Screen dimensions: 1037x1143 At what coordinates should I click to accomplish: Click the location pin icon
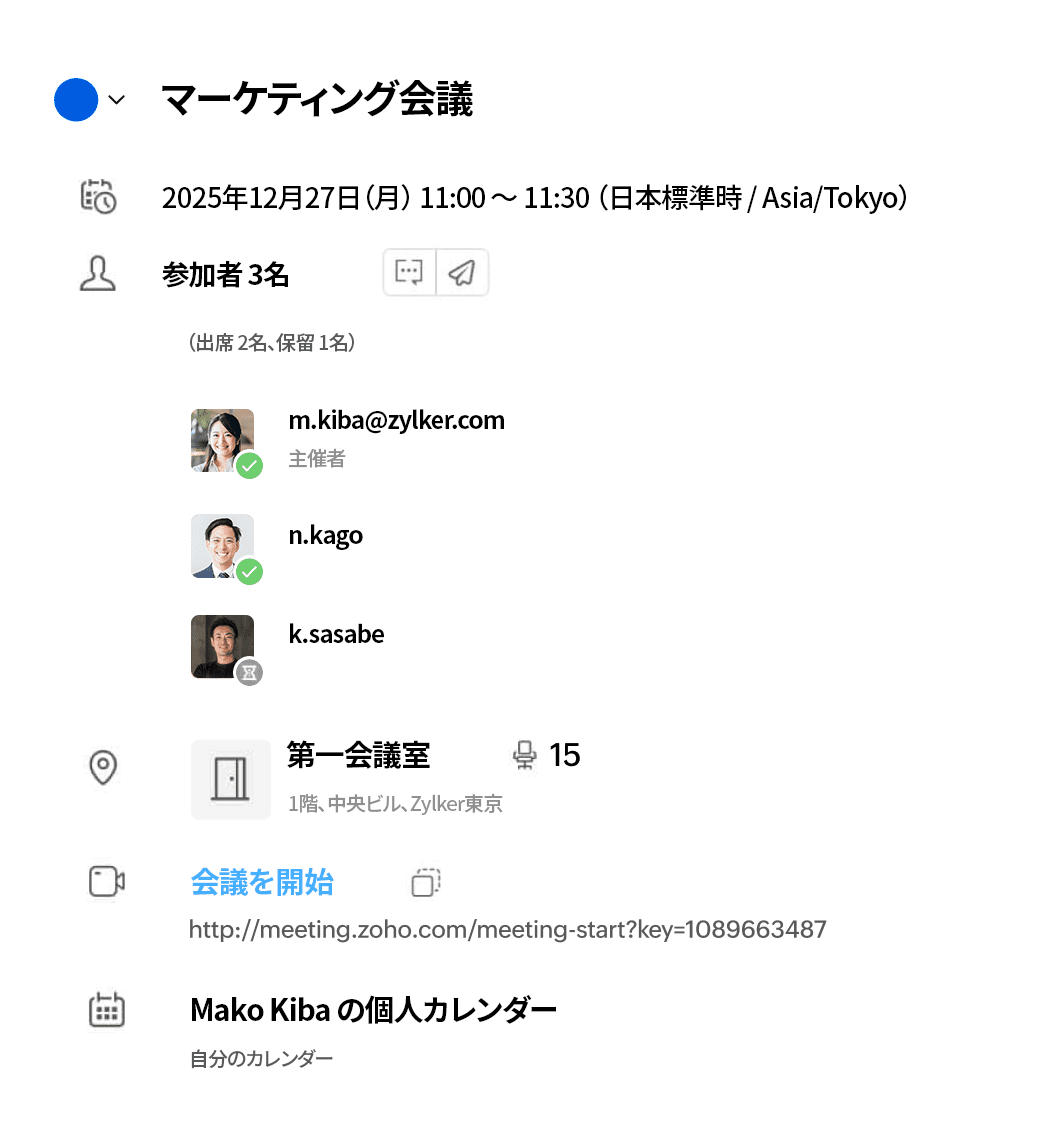[x=104, y=766]
